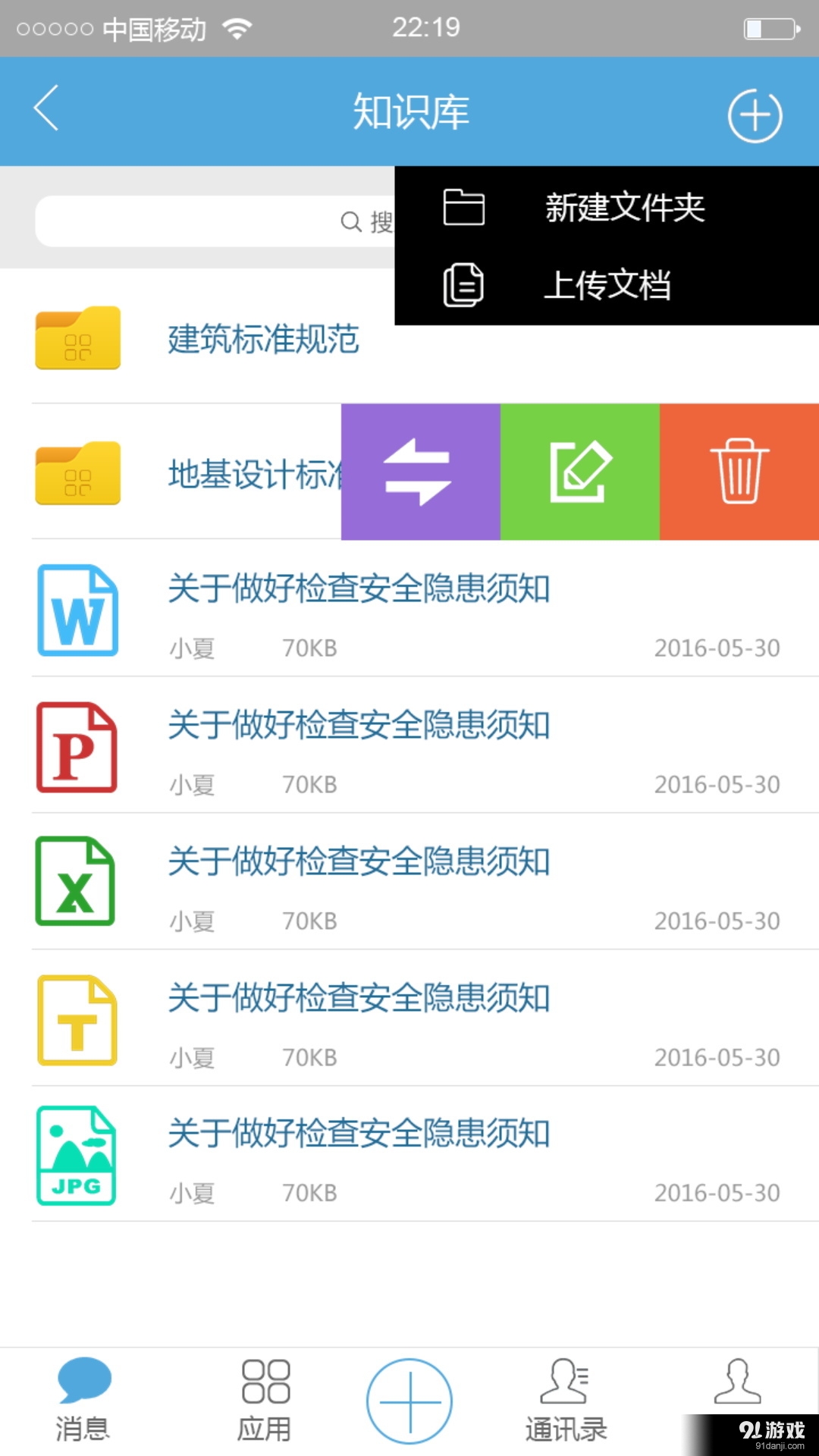
Task: Go back using the left arrow
Action: tap(45, 110)
